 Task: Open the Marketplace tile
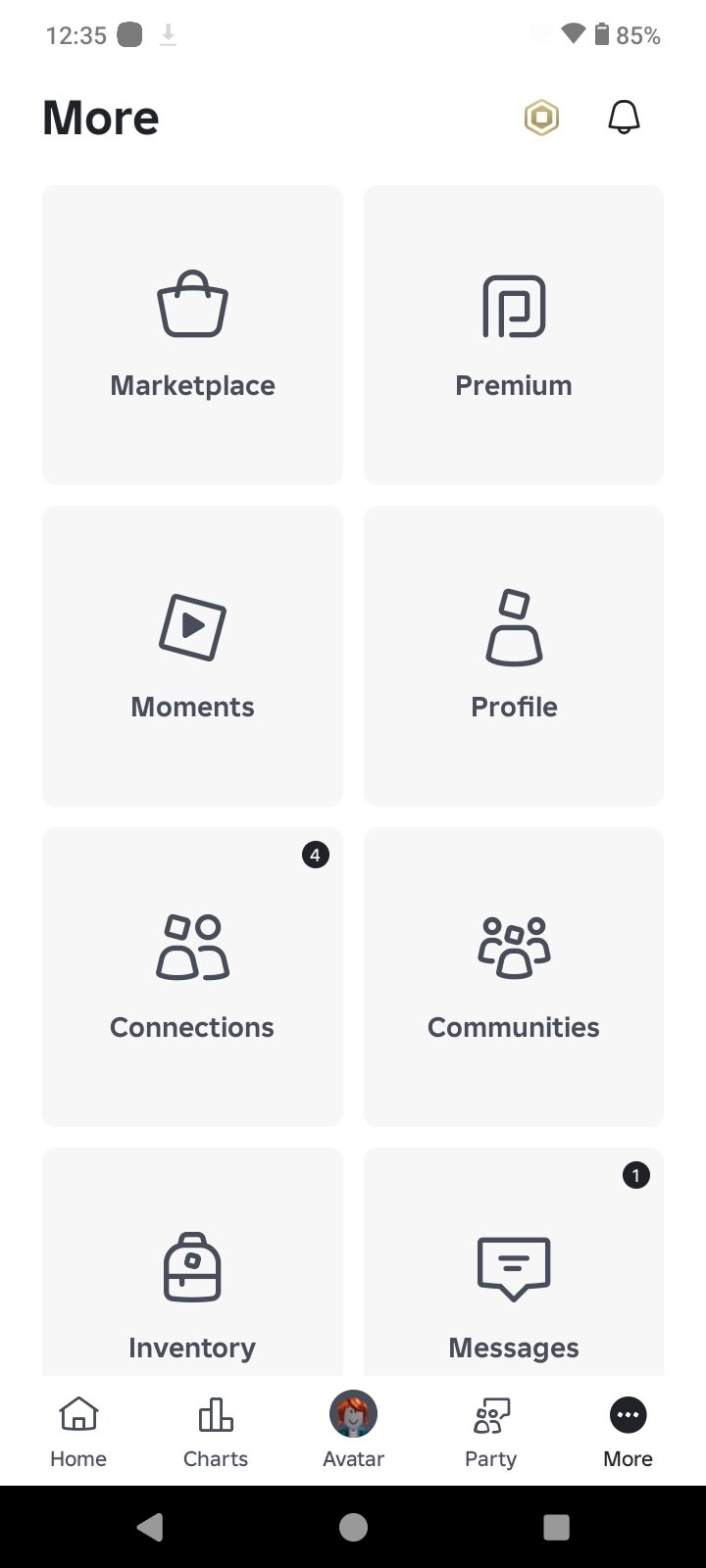(x=192, y=335)
